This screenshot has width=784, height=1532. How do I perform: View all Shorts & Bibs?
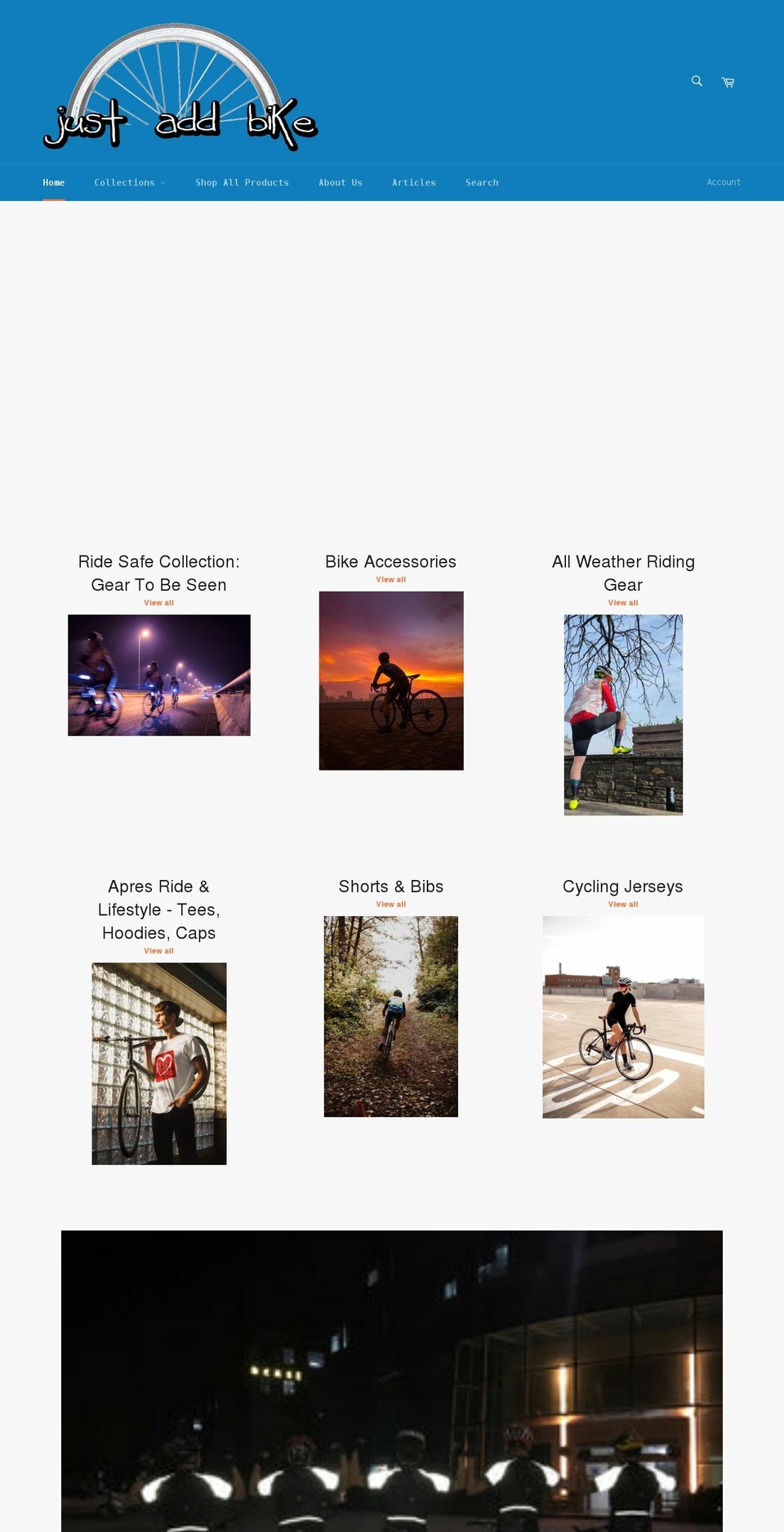pyautogui.click(x=390, y=904)
